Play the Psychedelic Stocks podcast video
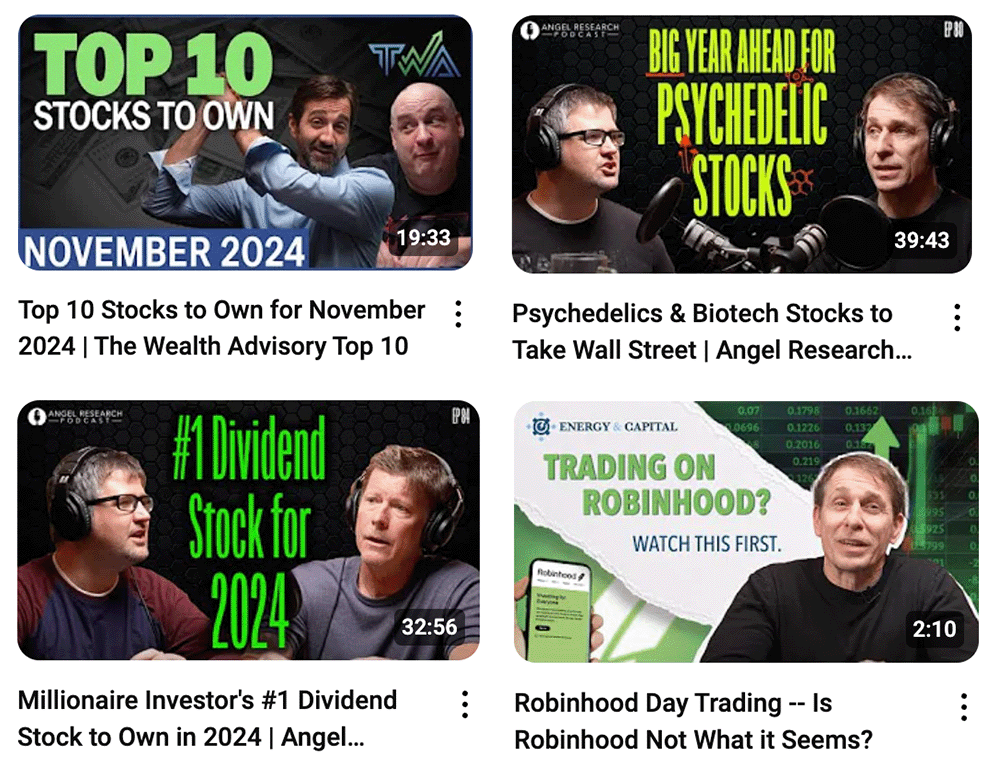 coord(741,144)
